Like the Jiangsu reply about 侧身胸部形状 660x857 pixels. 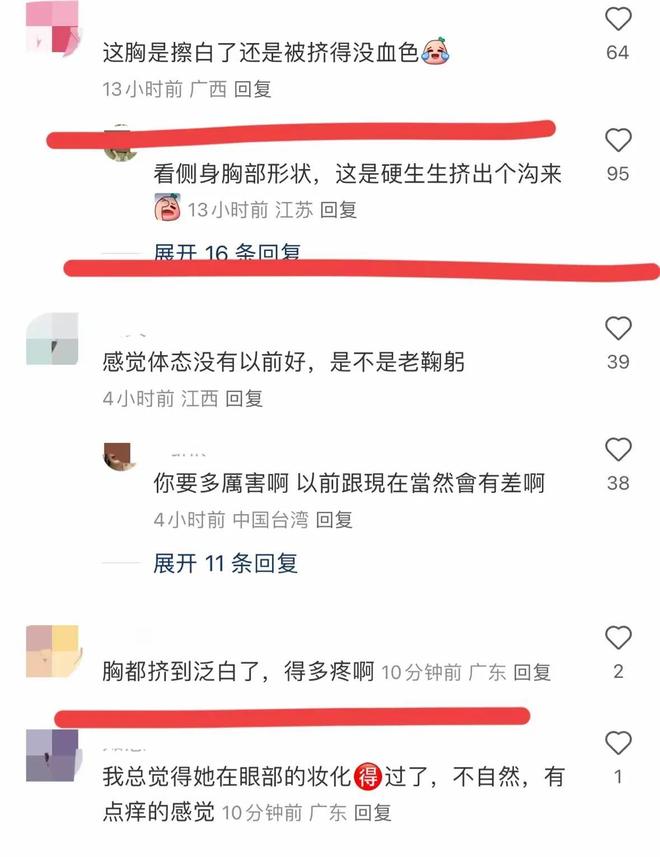click(x=619, y=140)
